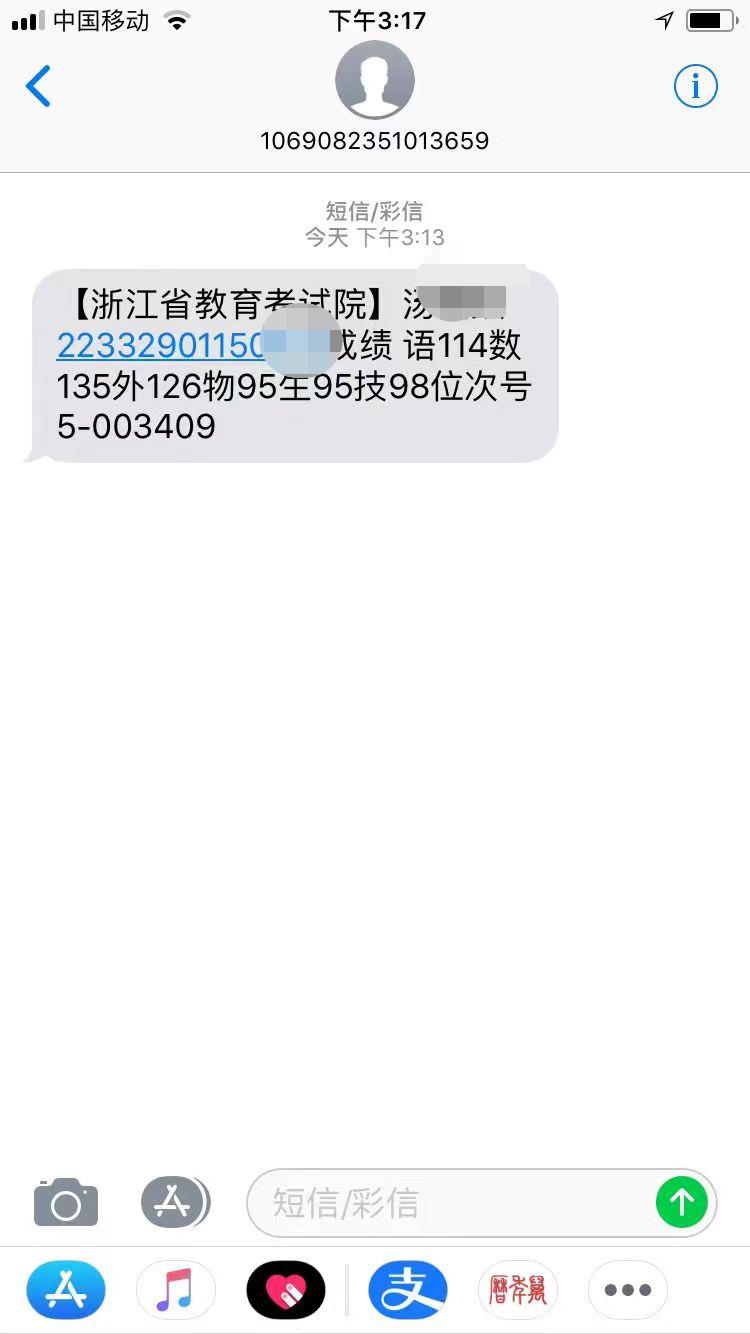Open the camera to attach a photo
This screenshot has width=750, height=1334.
coord(66,1202)
